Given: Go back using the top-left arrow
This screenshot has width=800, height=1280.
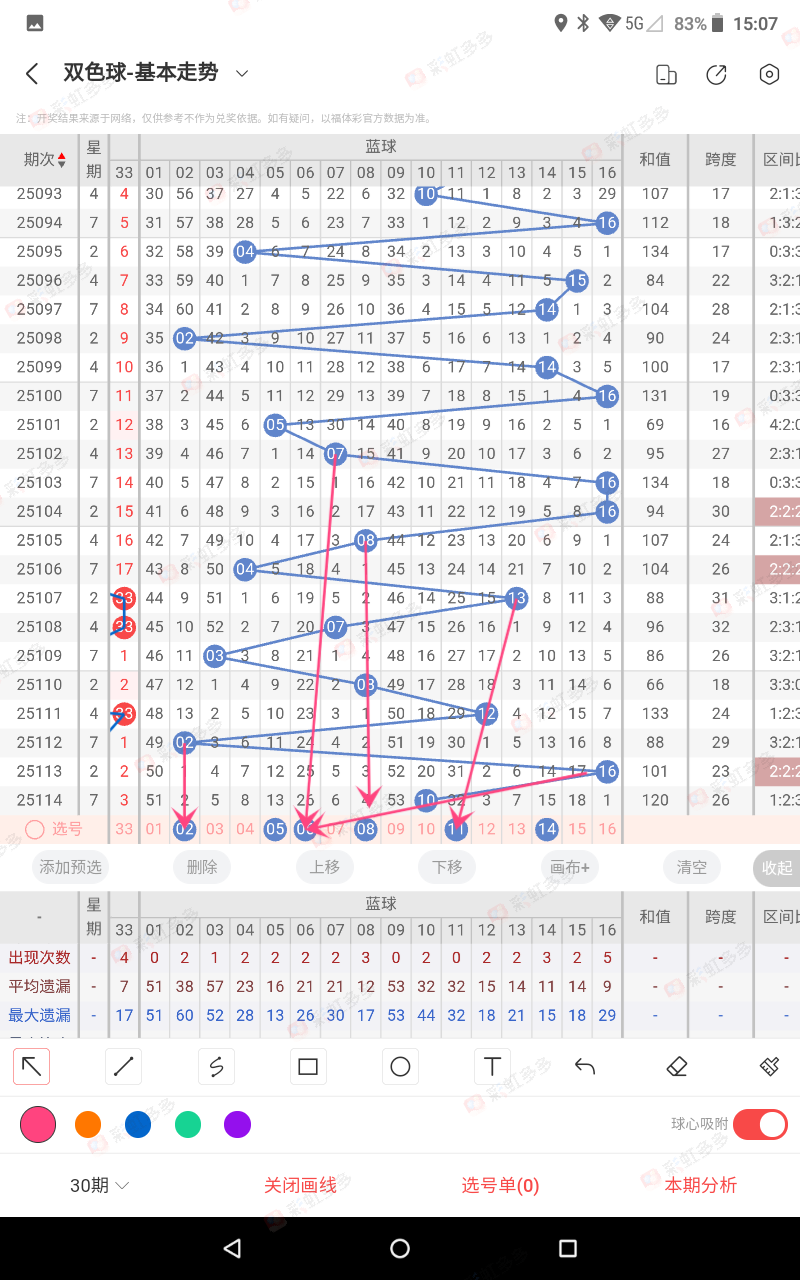Looking at the screenshot, I should click(32, 73).
